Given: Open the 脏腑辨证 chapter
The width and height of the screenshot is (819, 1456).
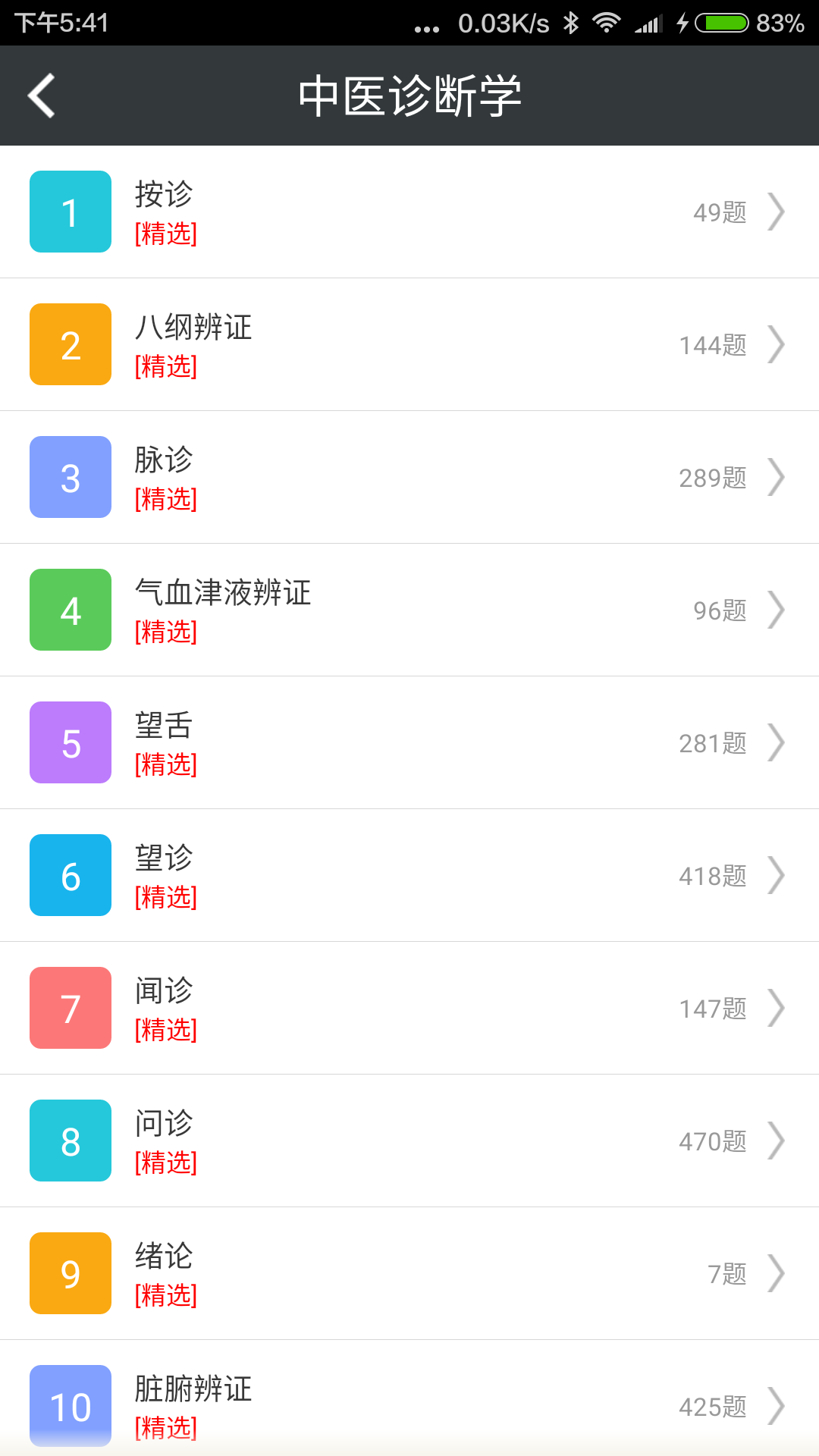Looking at the screenshot, I should (x=409, y=1403).
